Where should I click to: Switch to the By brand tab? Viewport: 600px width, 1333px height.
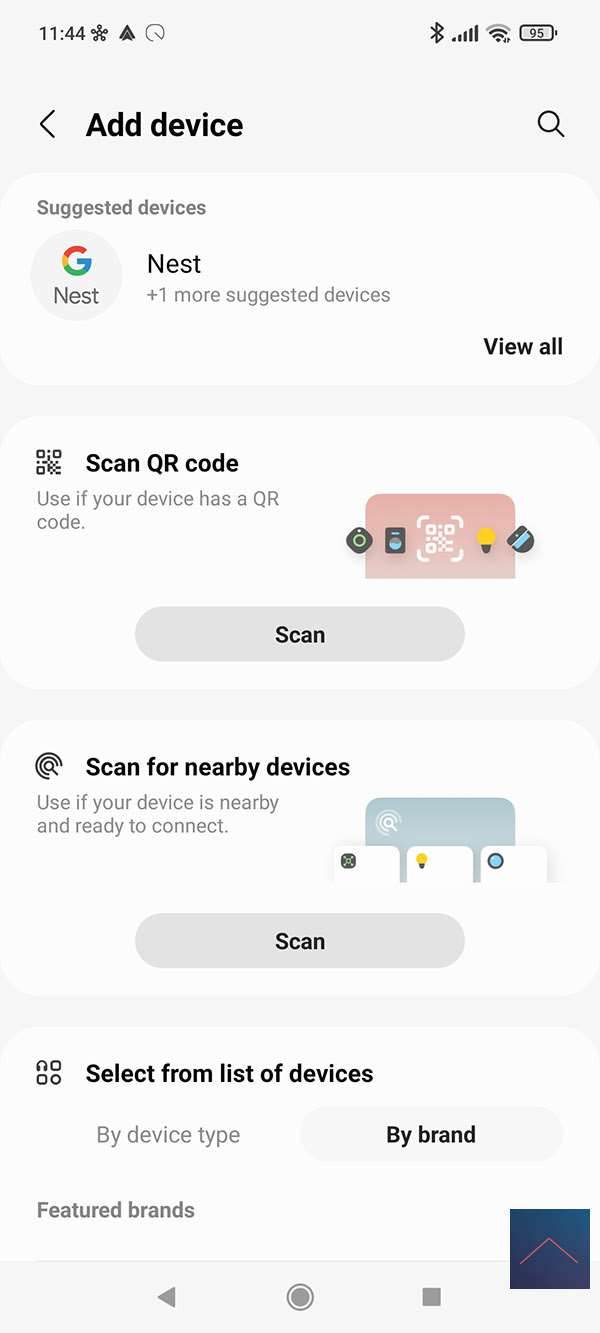pos(431,1135)
